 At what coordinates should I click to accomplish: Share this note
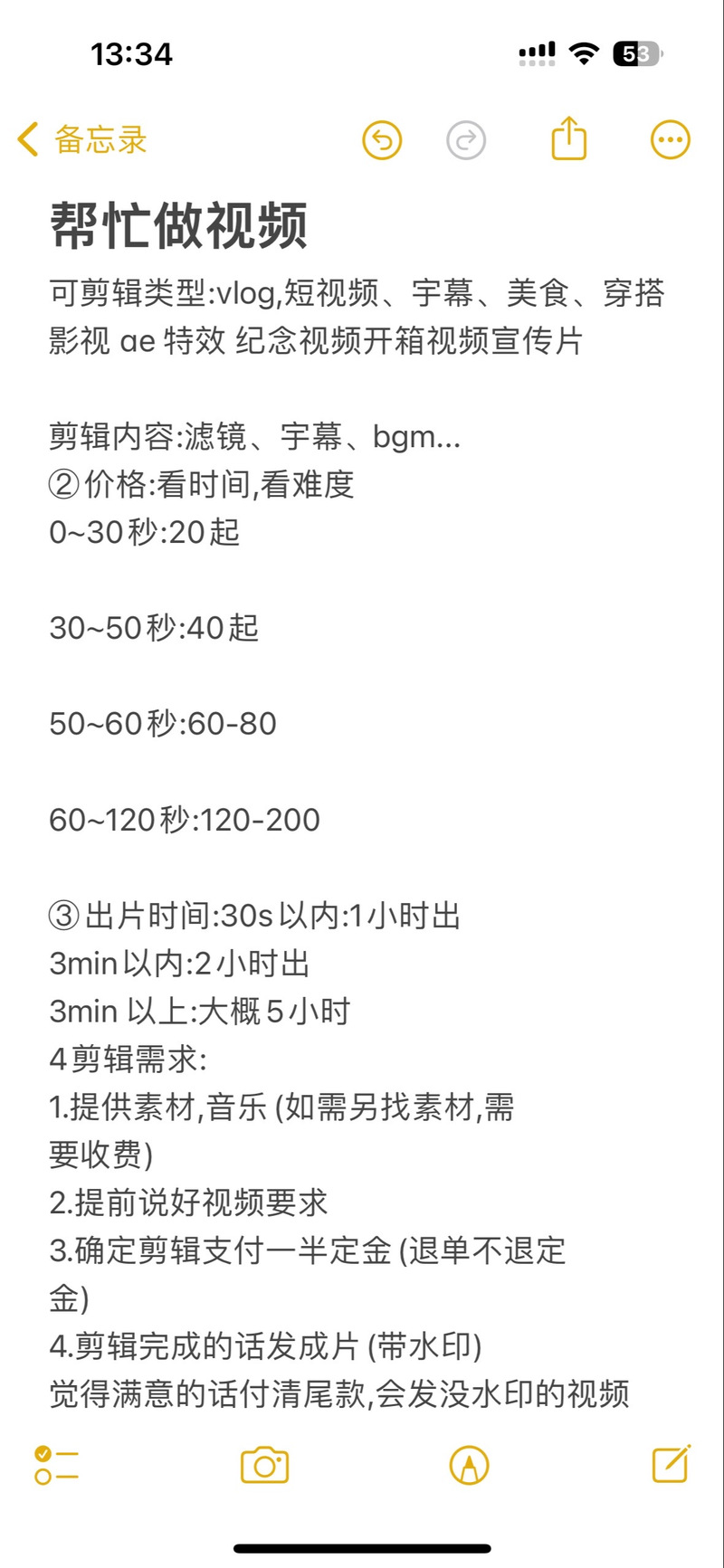point(569,138)
